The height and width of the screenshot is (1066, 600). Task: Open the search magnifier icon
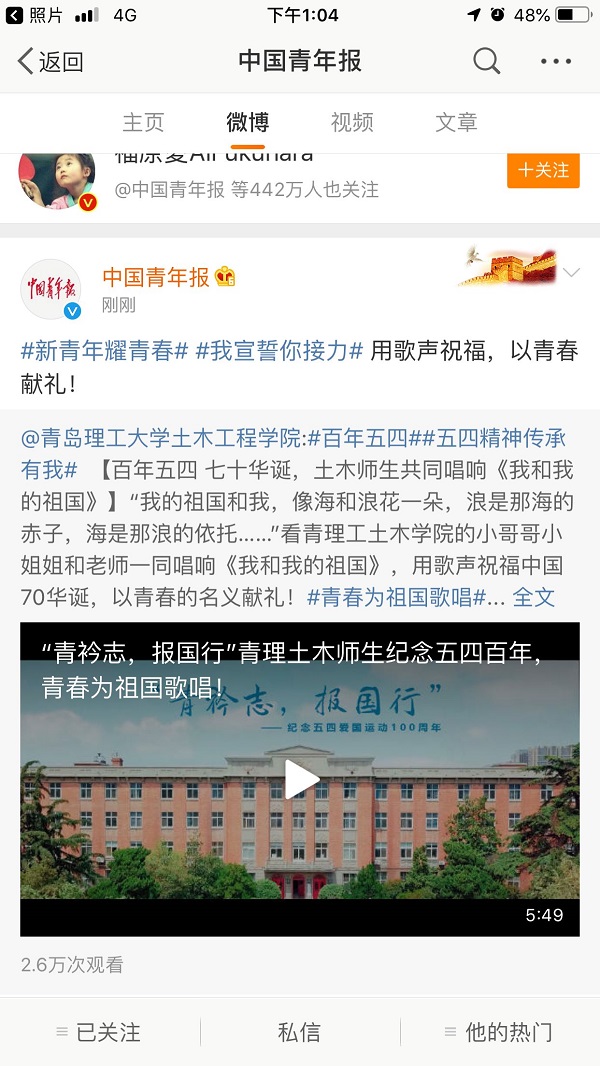pos(487,62)
